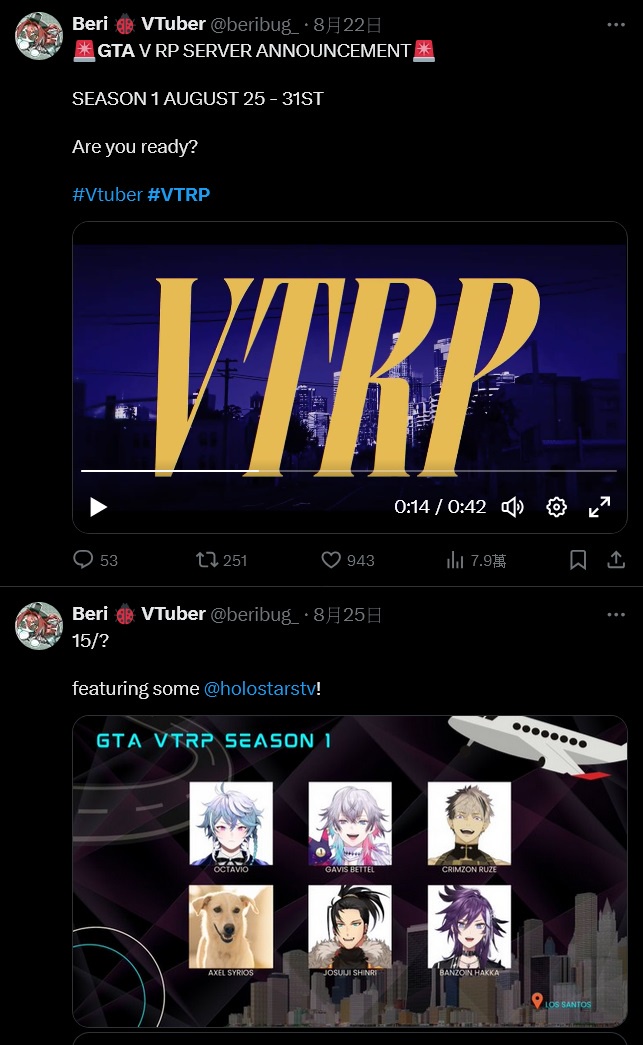Play the VTRP announcement video
This screenshot has height=1045, width=643.
pos(98,507)
